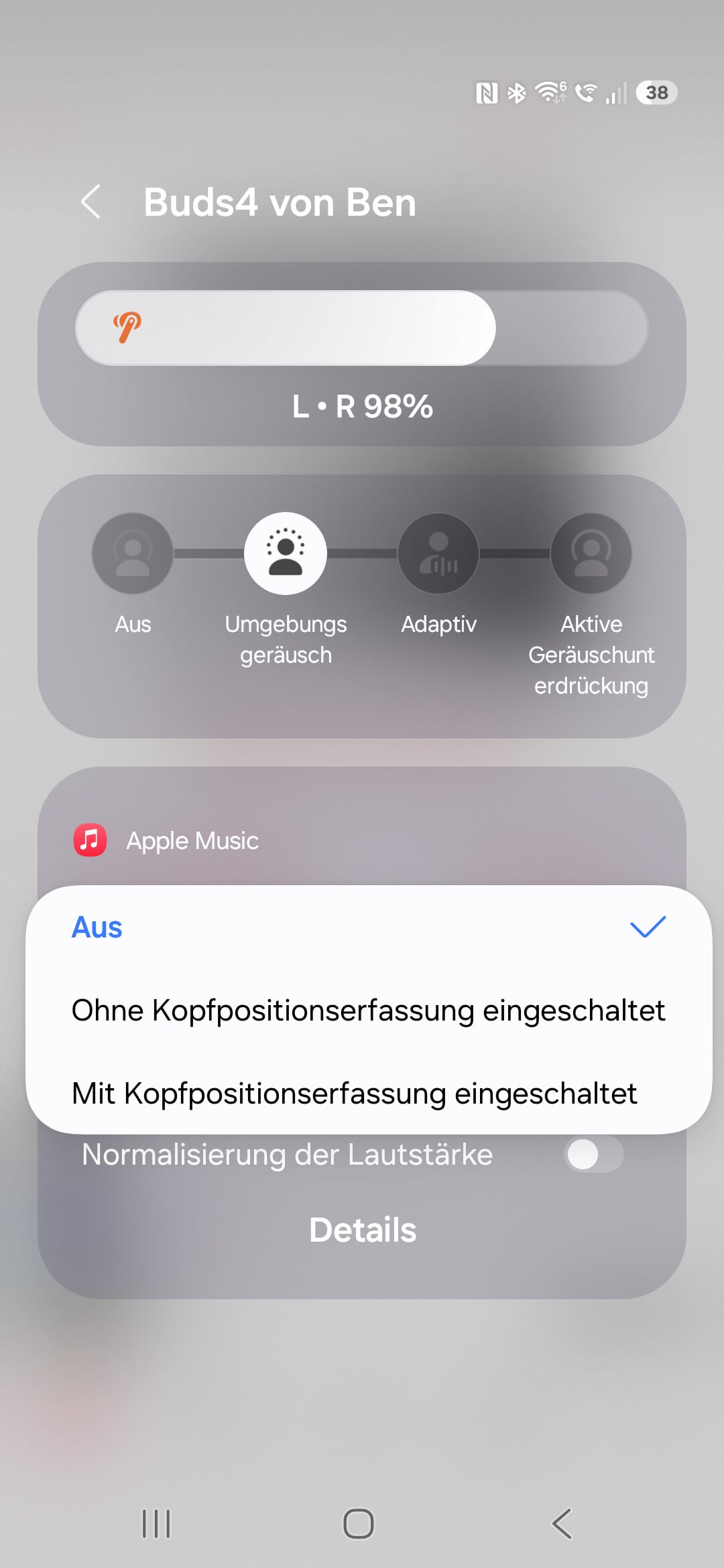Select the Aus noise control mode
This screenshot has height=1568, width=724.
click(x=133, y=553)
